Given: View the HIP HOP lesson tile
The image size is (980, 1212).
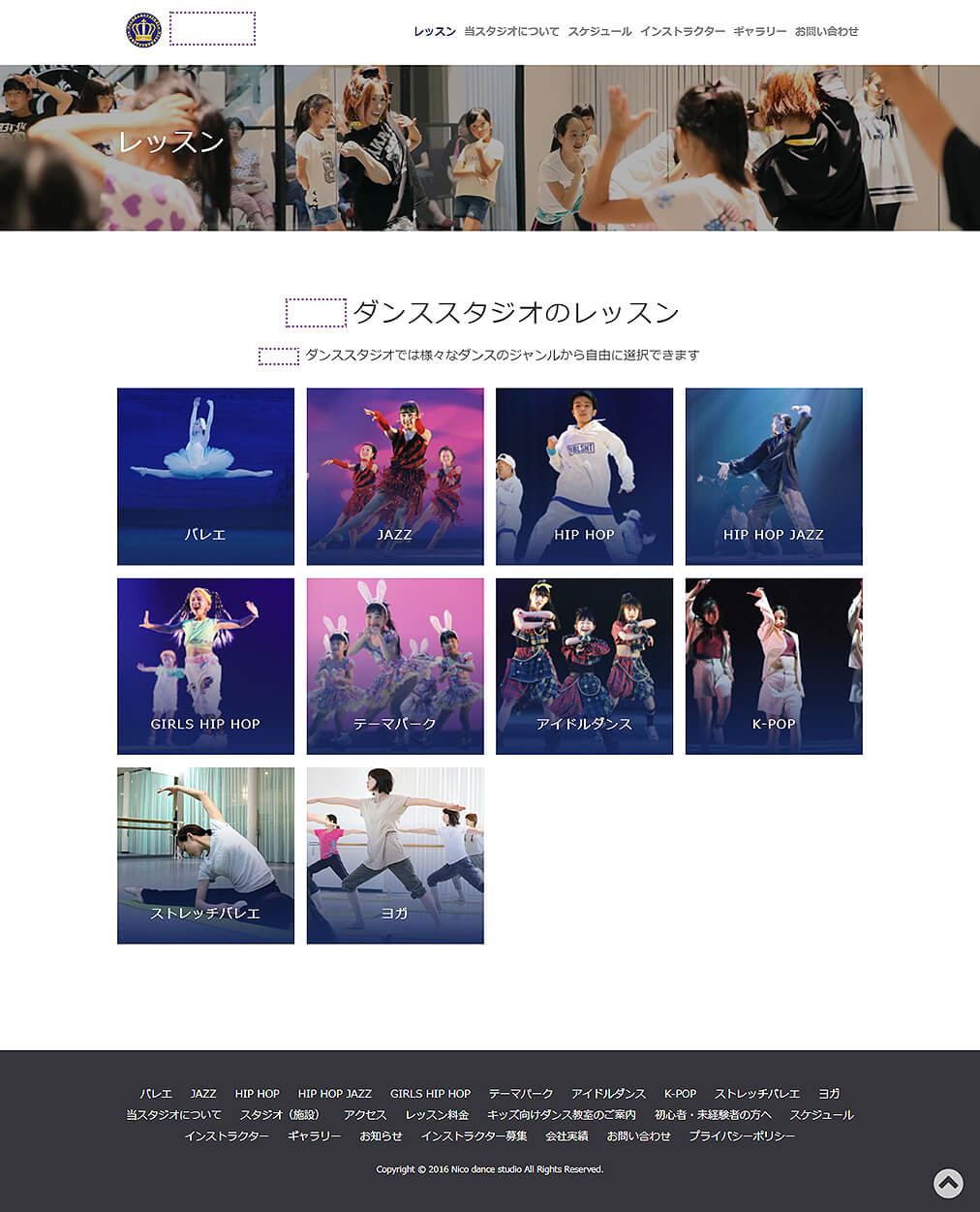Looking at the screenshot, I should click(584, 476).
